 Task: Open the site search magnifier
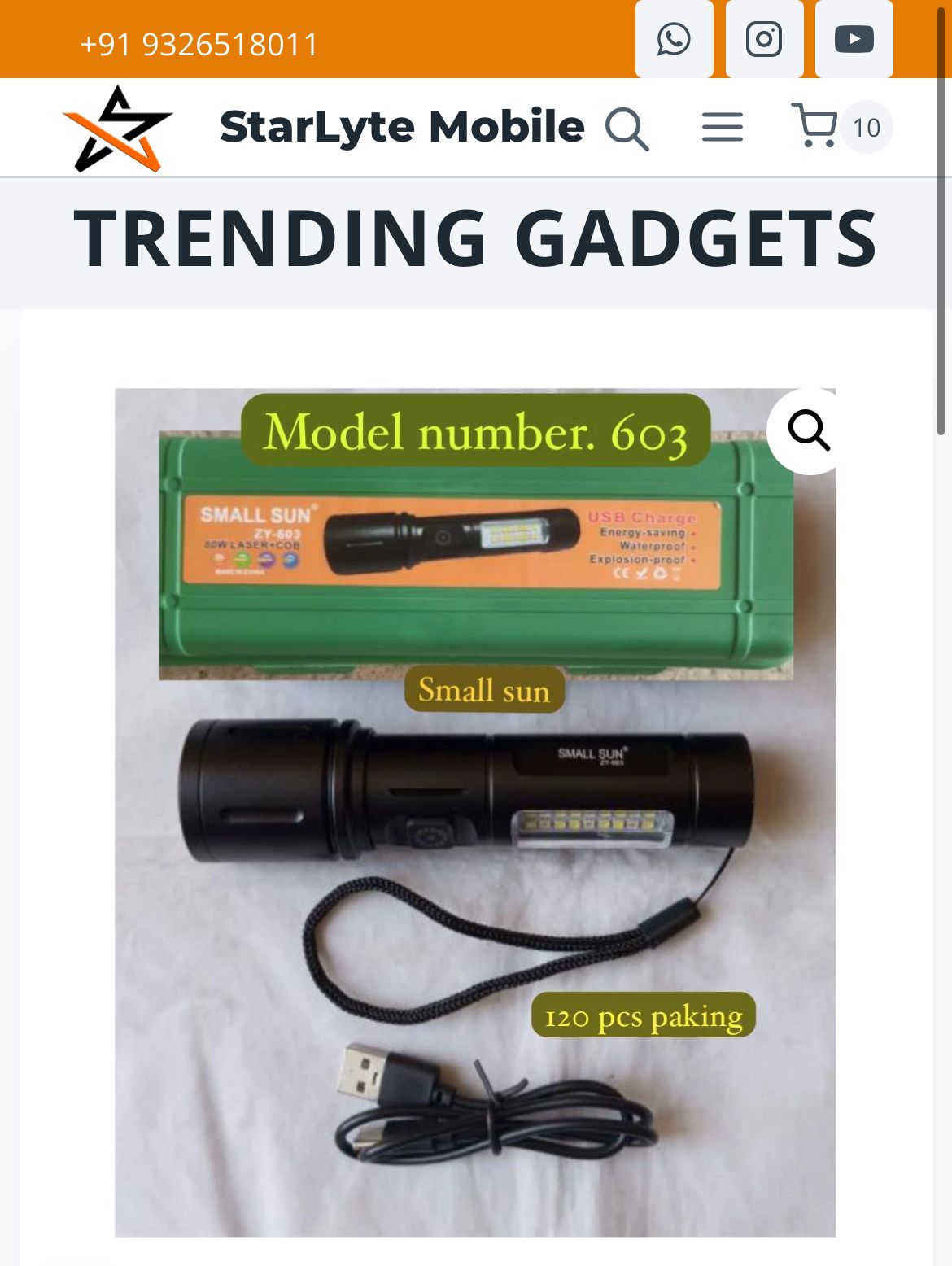[627, 129]
